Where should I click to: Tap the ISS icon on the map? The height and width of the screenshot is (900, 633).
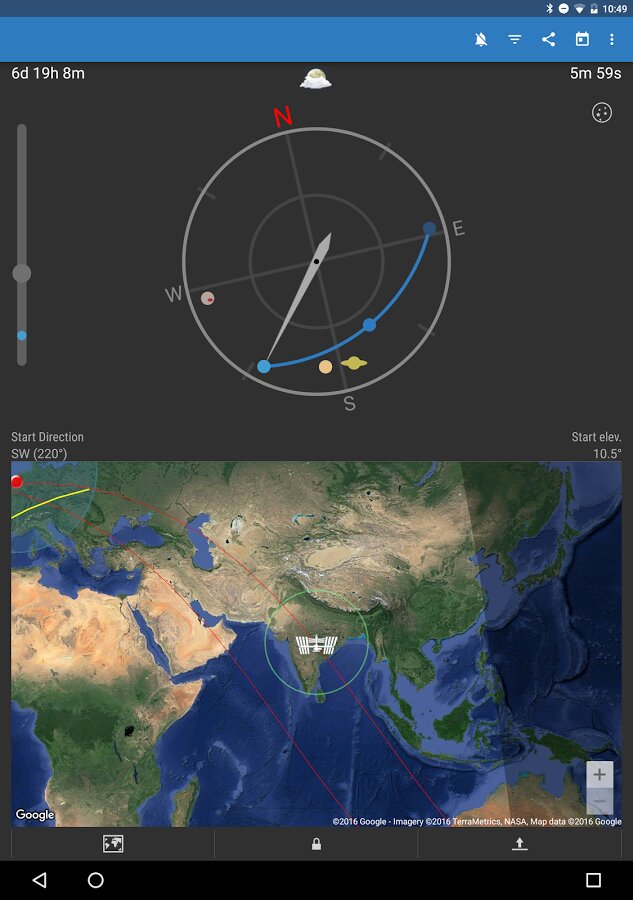click(316, 645)
